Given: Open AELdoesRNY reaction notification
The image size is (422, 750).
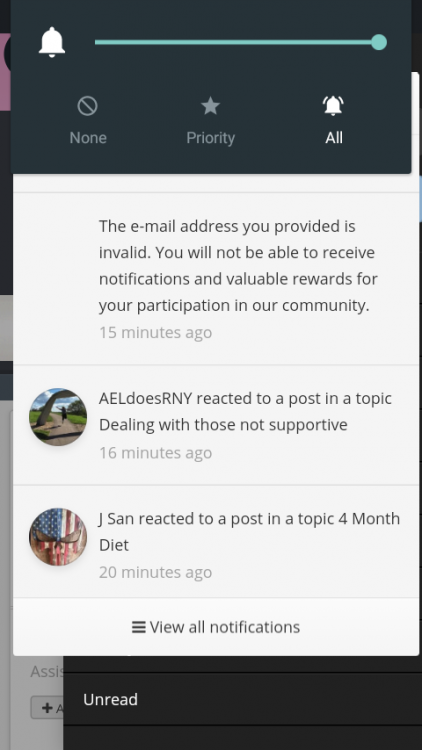Looking at the screenshot, I should 216,425.
